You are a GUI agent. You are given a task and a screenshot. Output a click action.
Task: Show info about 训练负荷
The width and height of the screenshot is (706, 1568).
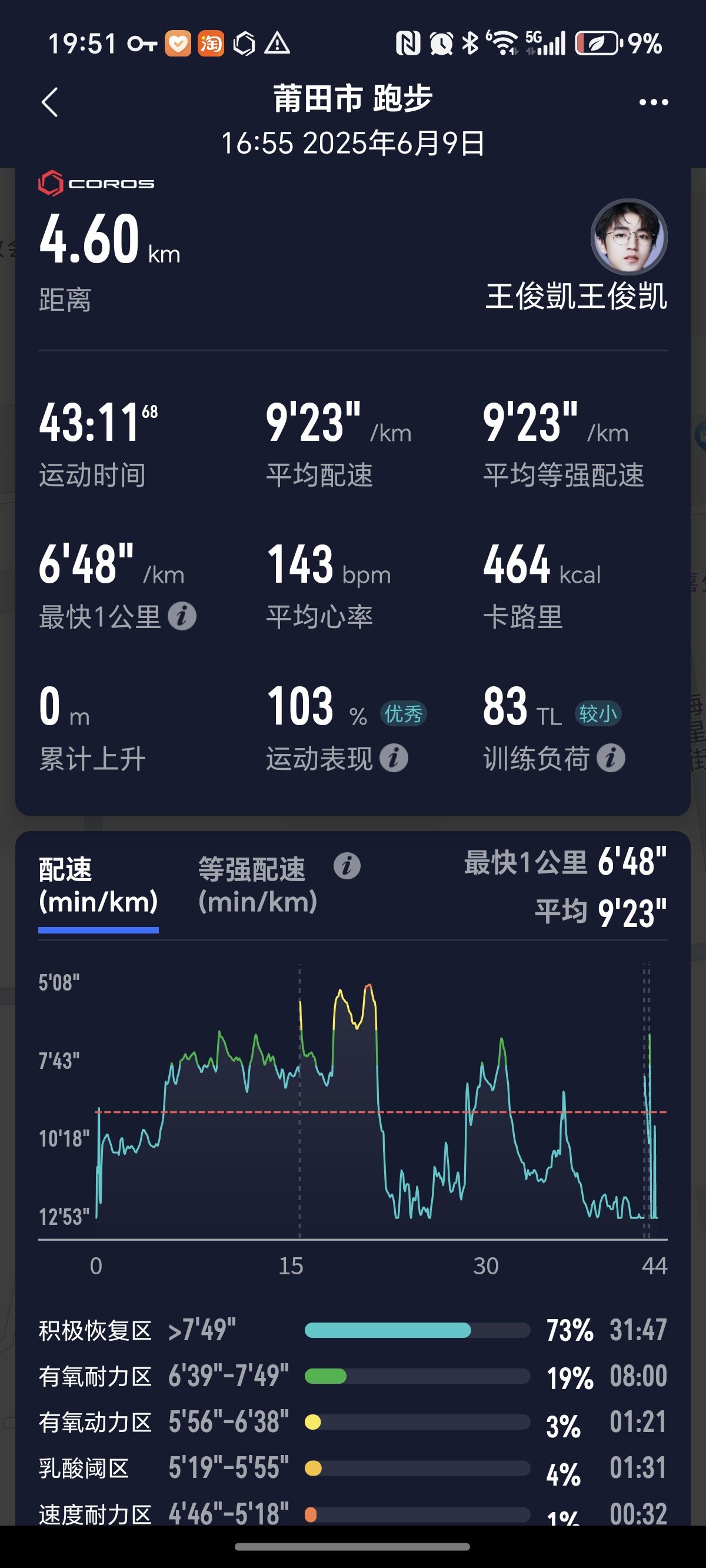point(611,759)
